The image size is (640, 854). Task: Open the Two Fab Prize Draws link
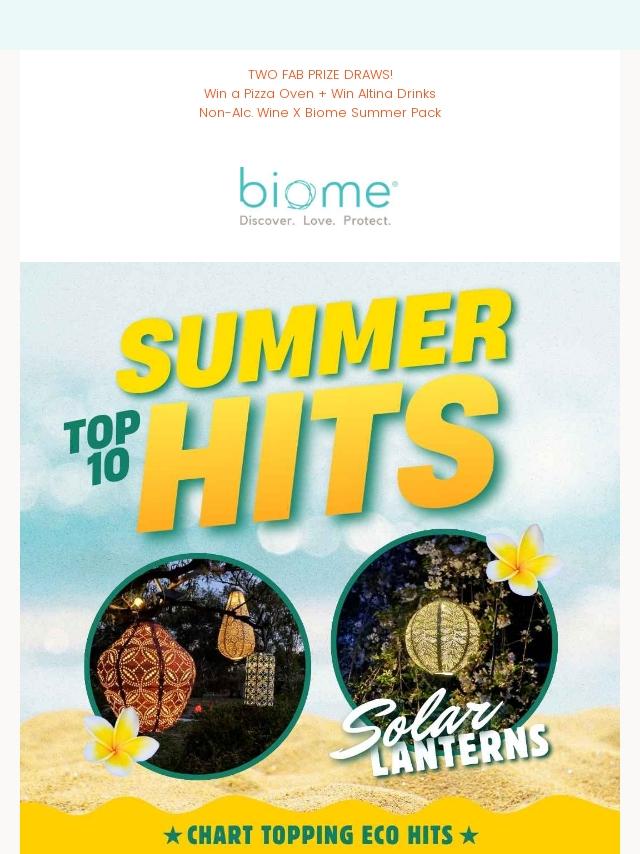(320, 93)
